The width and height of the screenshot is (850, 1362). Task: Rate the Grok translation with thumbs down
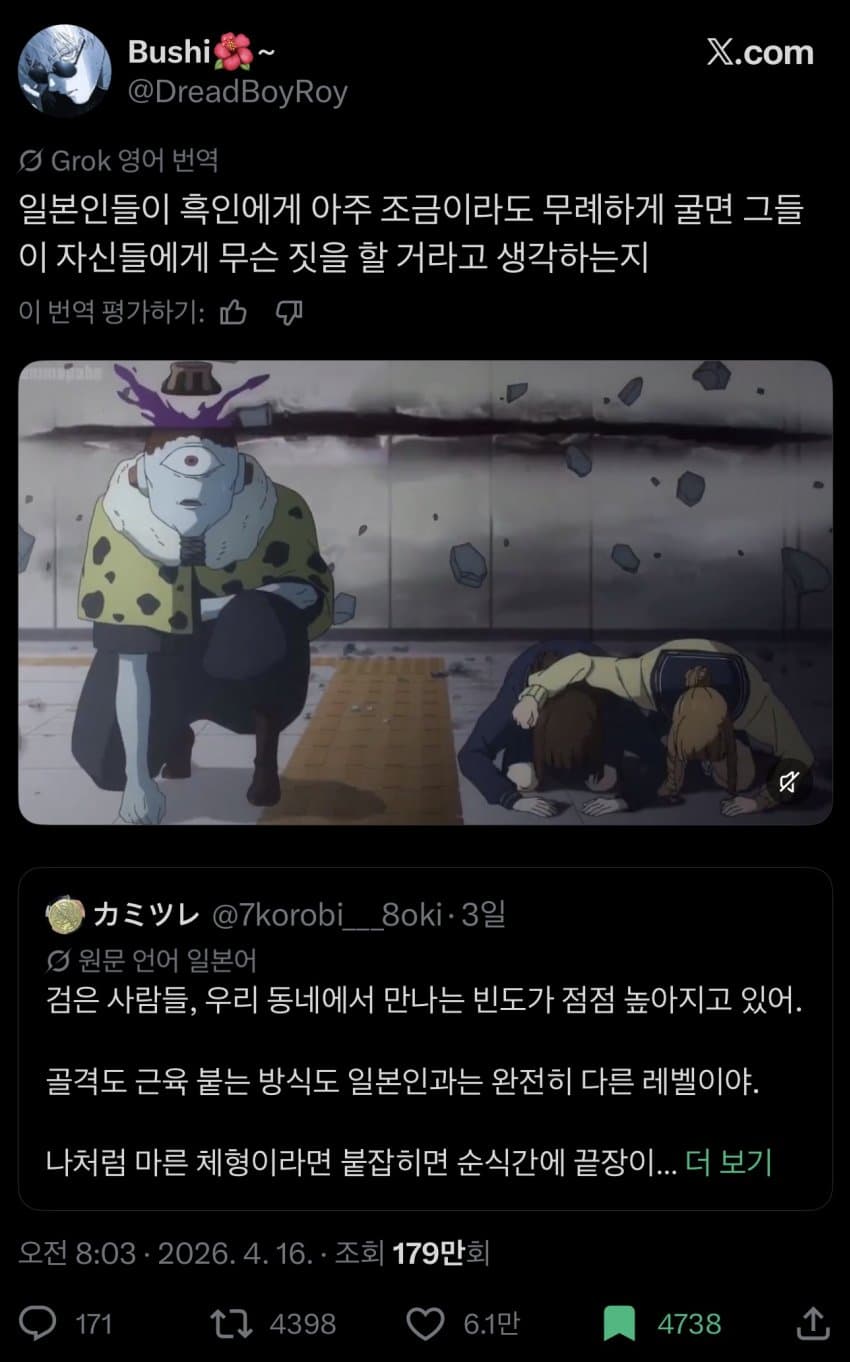tap(288, 313)
